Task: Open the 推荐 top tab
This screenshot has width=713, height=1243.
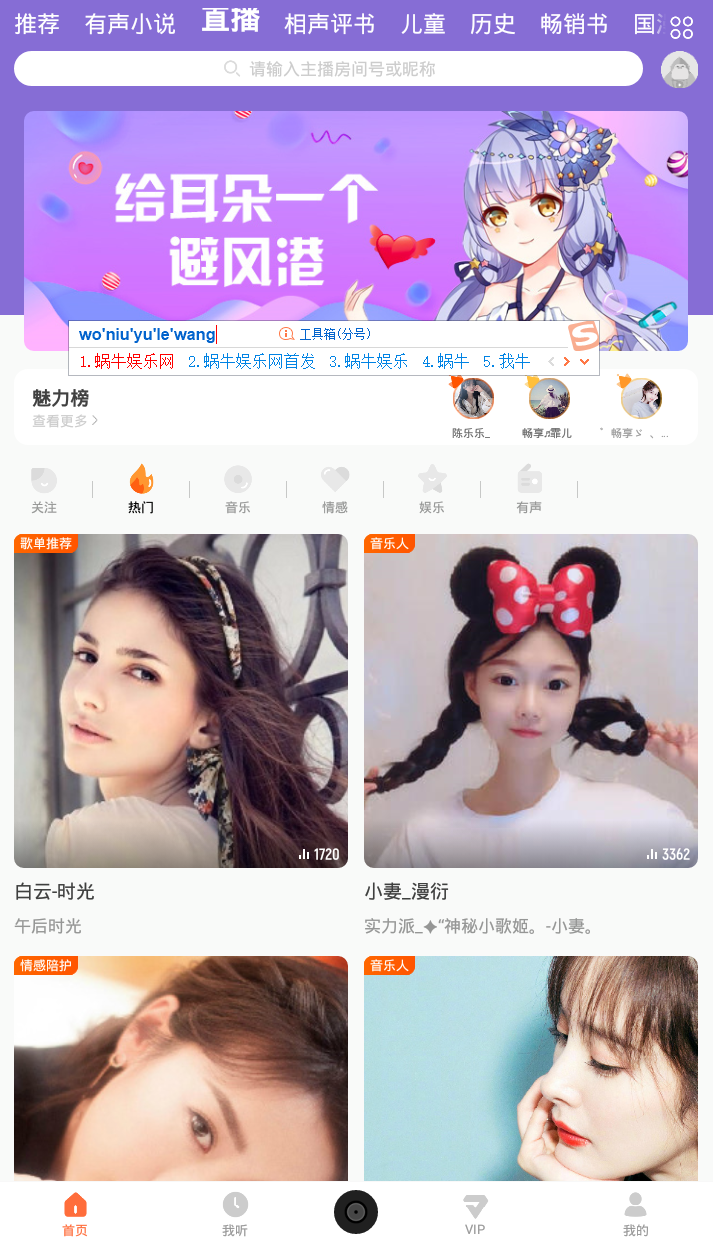Action: click(x=37, y=24)
